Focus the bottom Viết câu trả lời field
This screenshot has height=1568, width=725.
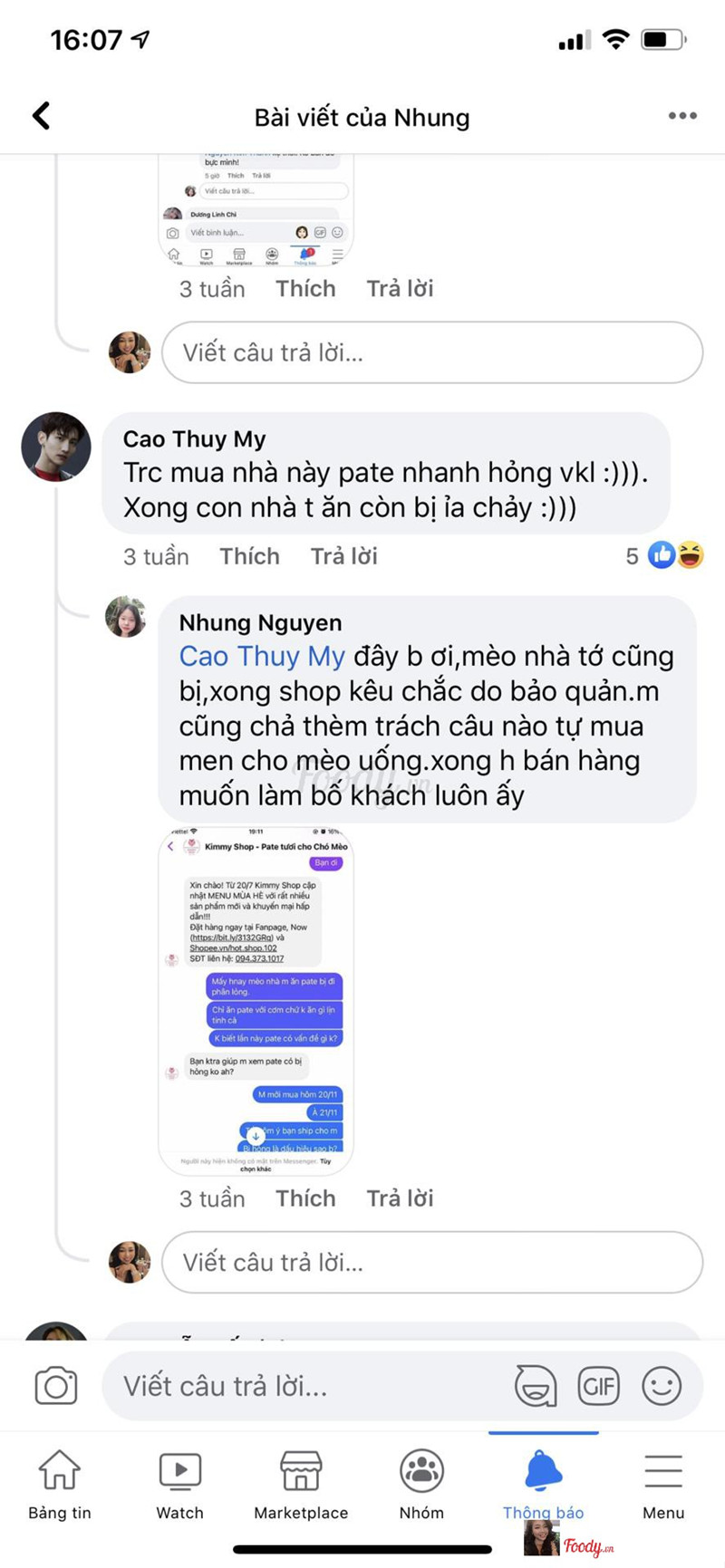pos(308,1386)
